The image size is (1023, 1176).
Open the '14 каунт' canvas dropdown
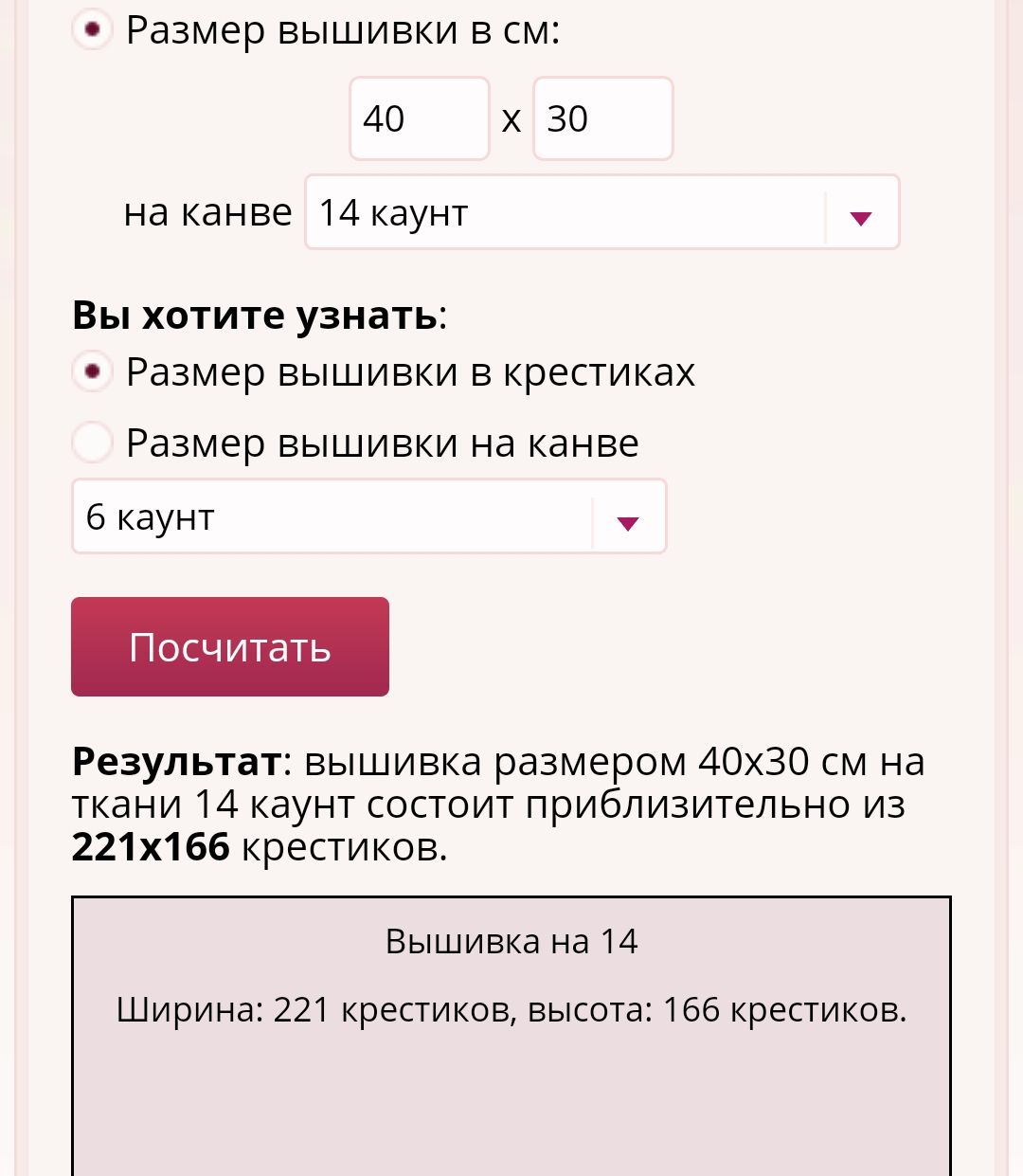click(601, 212)
